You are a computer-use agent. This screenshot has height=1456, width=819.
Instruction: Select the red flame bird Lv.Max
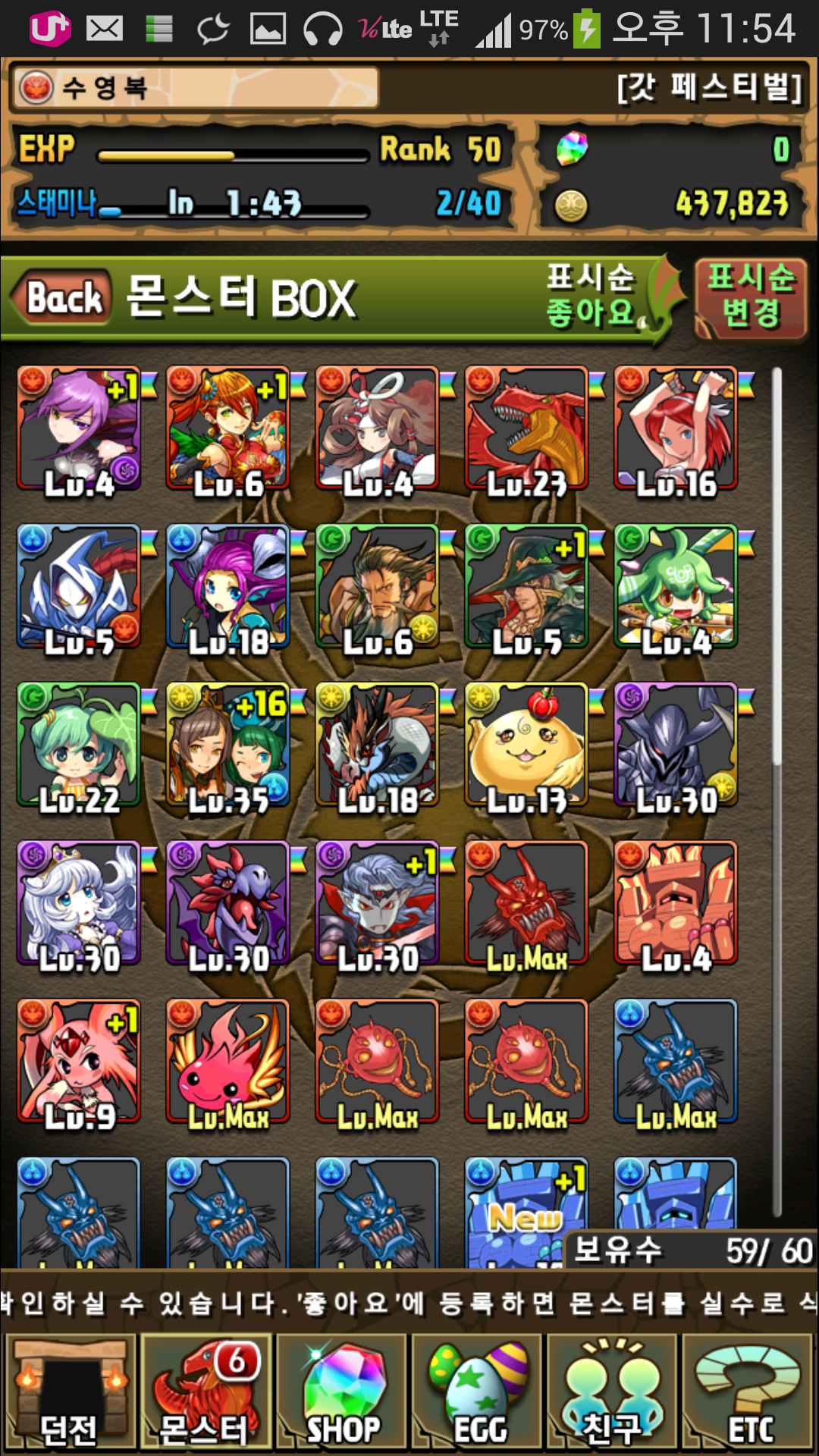click(227, 1060)
